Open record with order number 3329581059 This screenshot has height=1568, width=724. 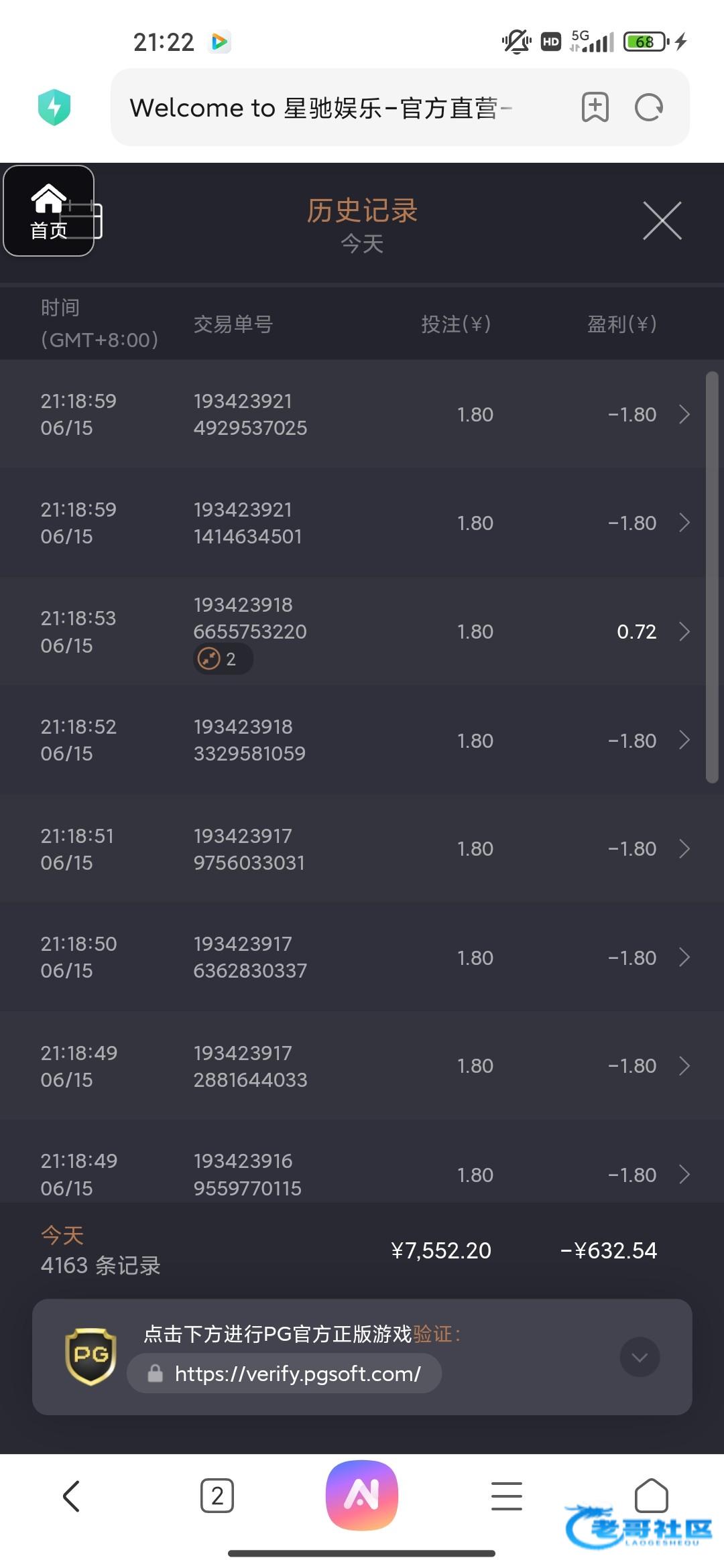pyautogui.click(x=353, y=740)
